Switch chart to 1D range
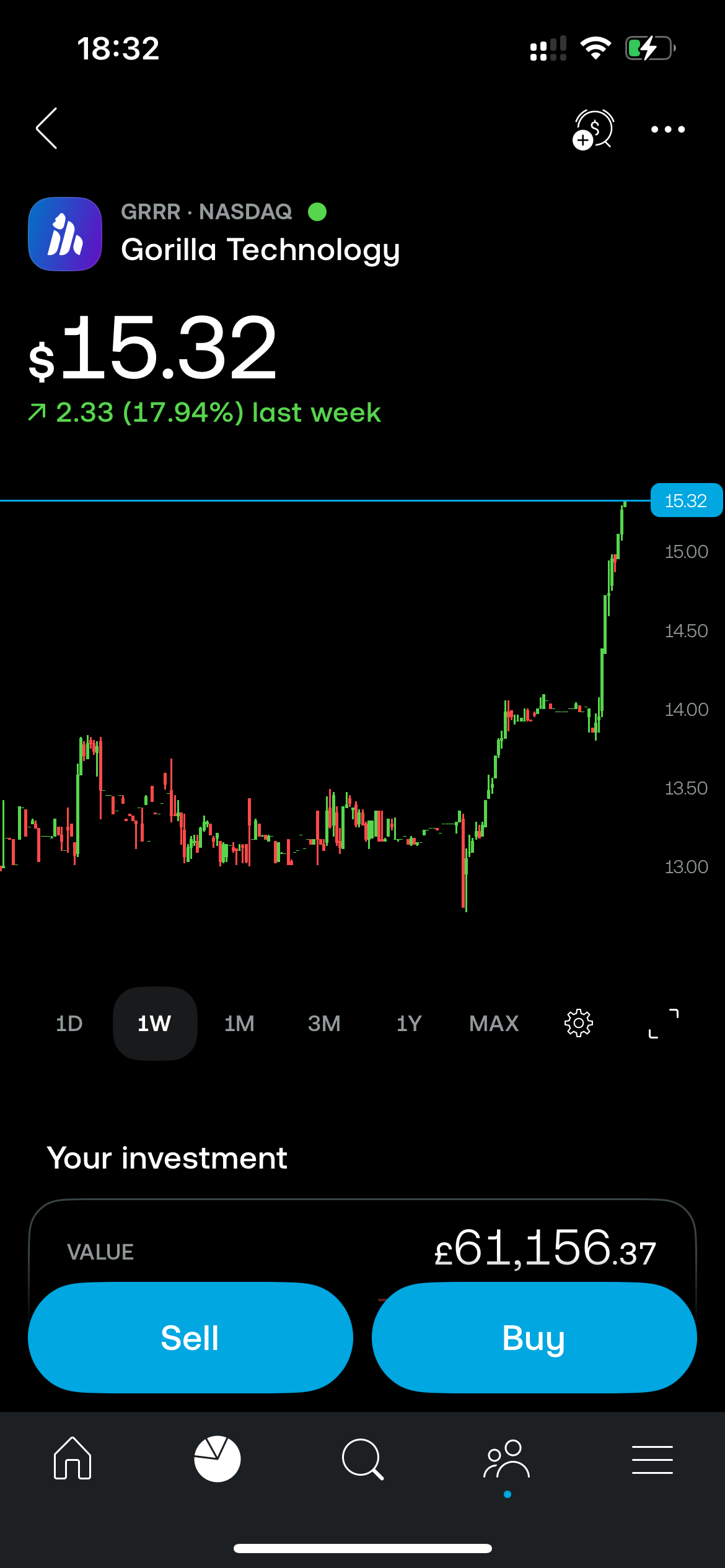 pos(69,1024)
